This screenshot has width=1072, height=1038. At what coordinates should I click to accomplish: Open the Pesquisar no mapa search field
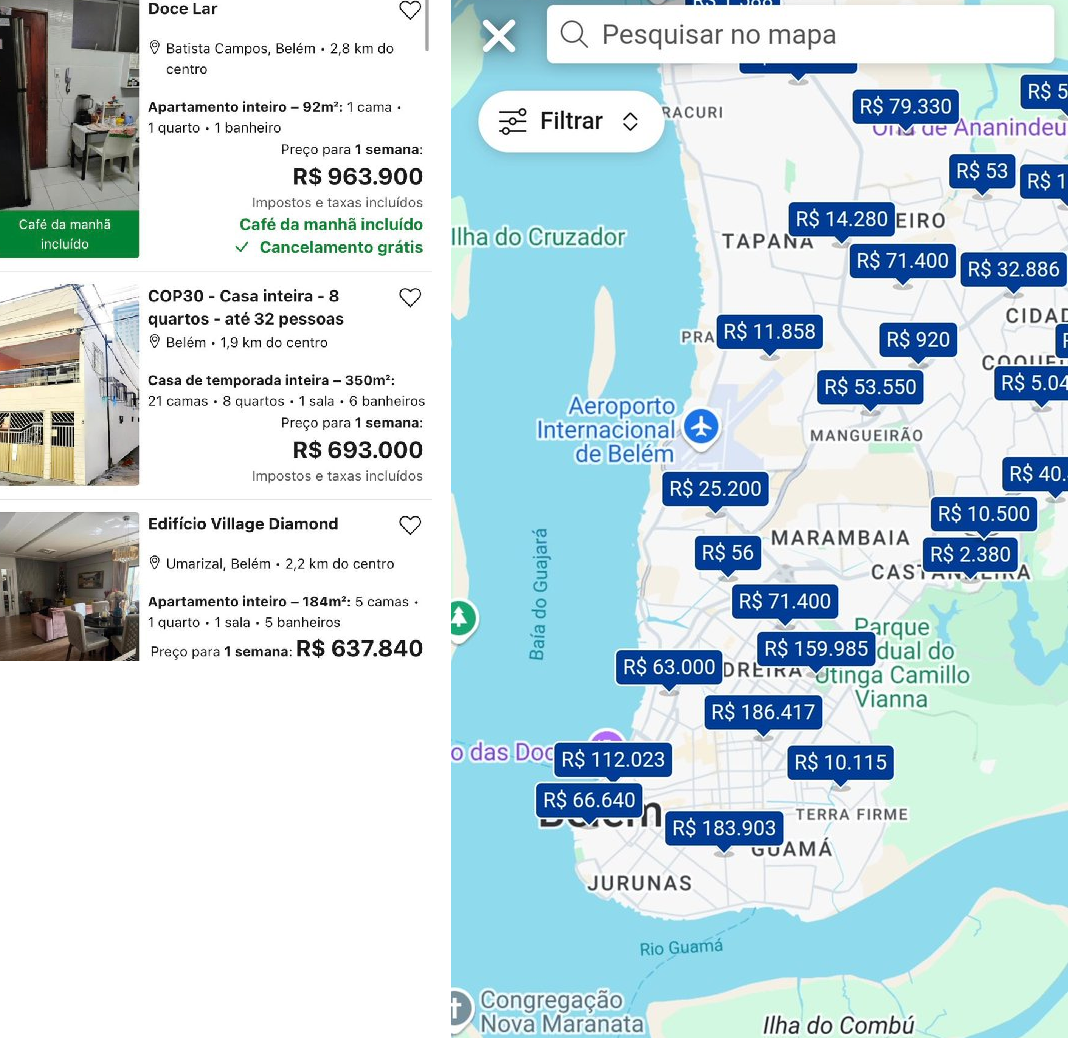pyautogui.click(x=800, y=35)
